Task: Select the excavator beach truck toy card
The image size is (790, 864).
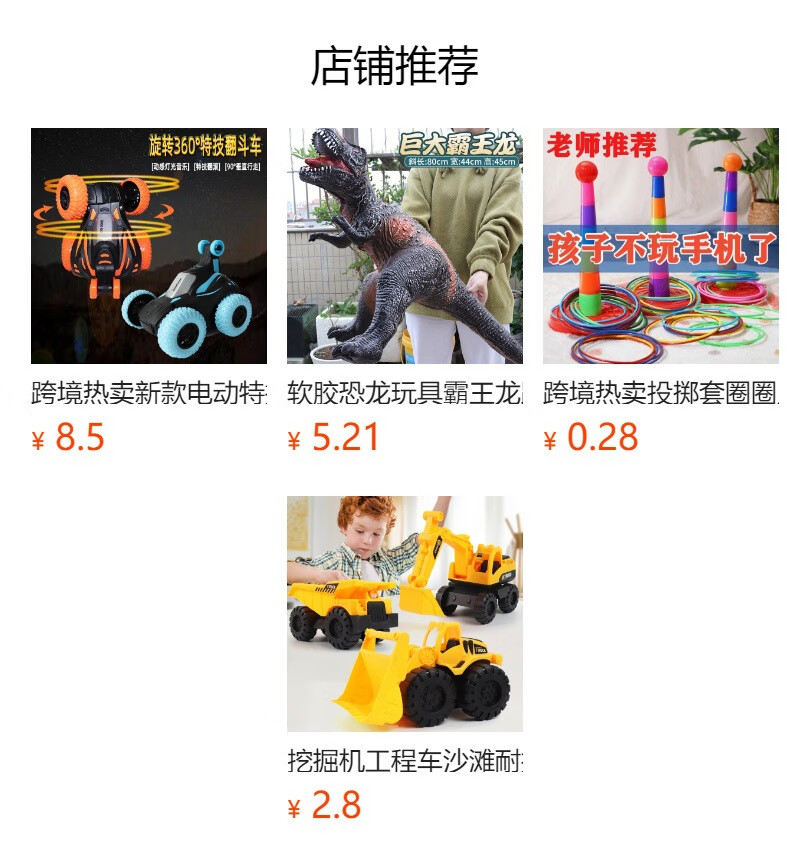Action: pyautogui.click(x=404, y=614)
